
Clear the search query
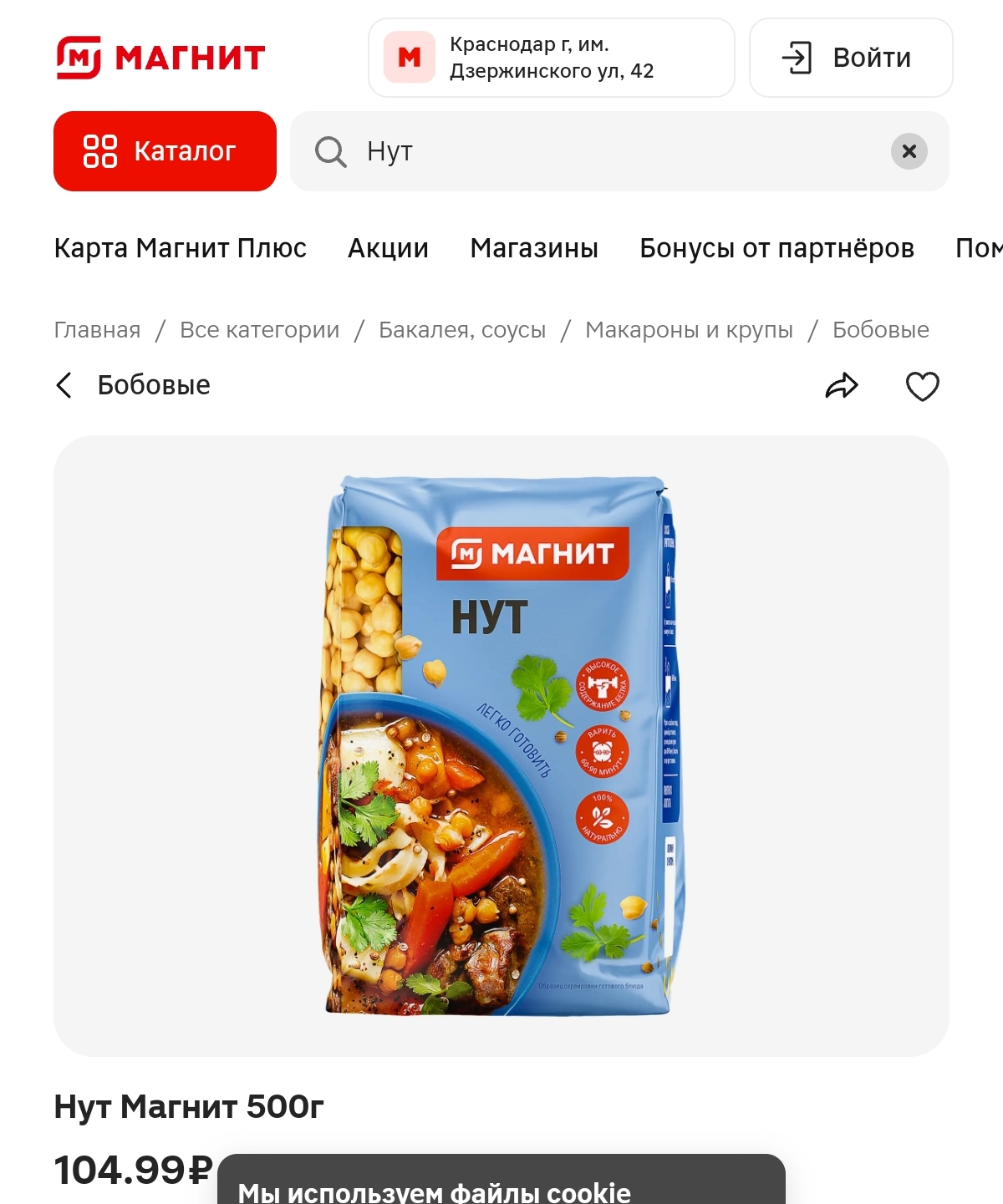point(909,151)
